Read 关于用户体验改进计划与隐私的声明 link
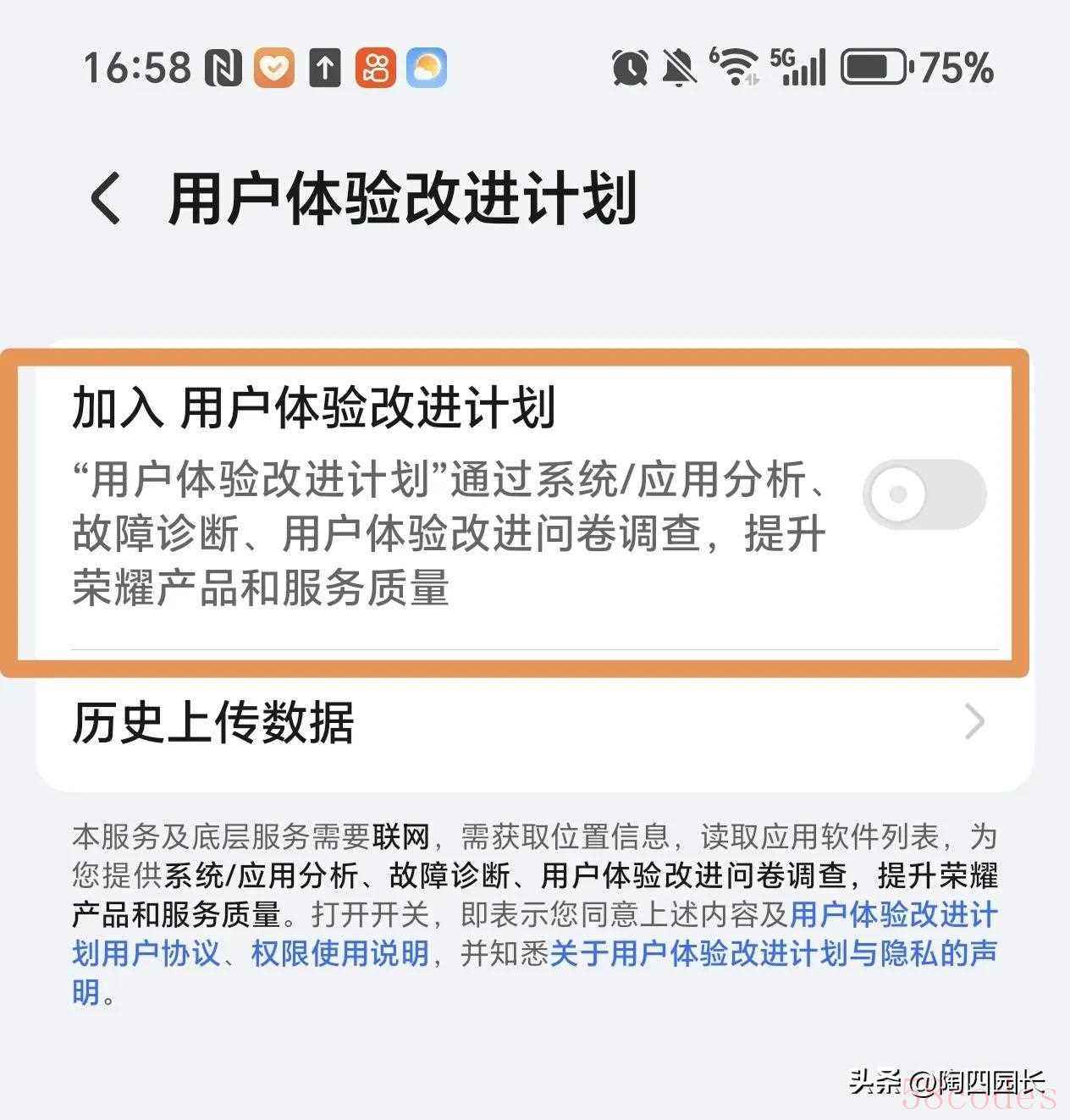The height and width of the screenshot is (1120, 1070). 772,954
